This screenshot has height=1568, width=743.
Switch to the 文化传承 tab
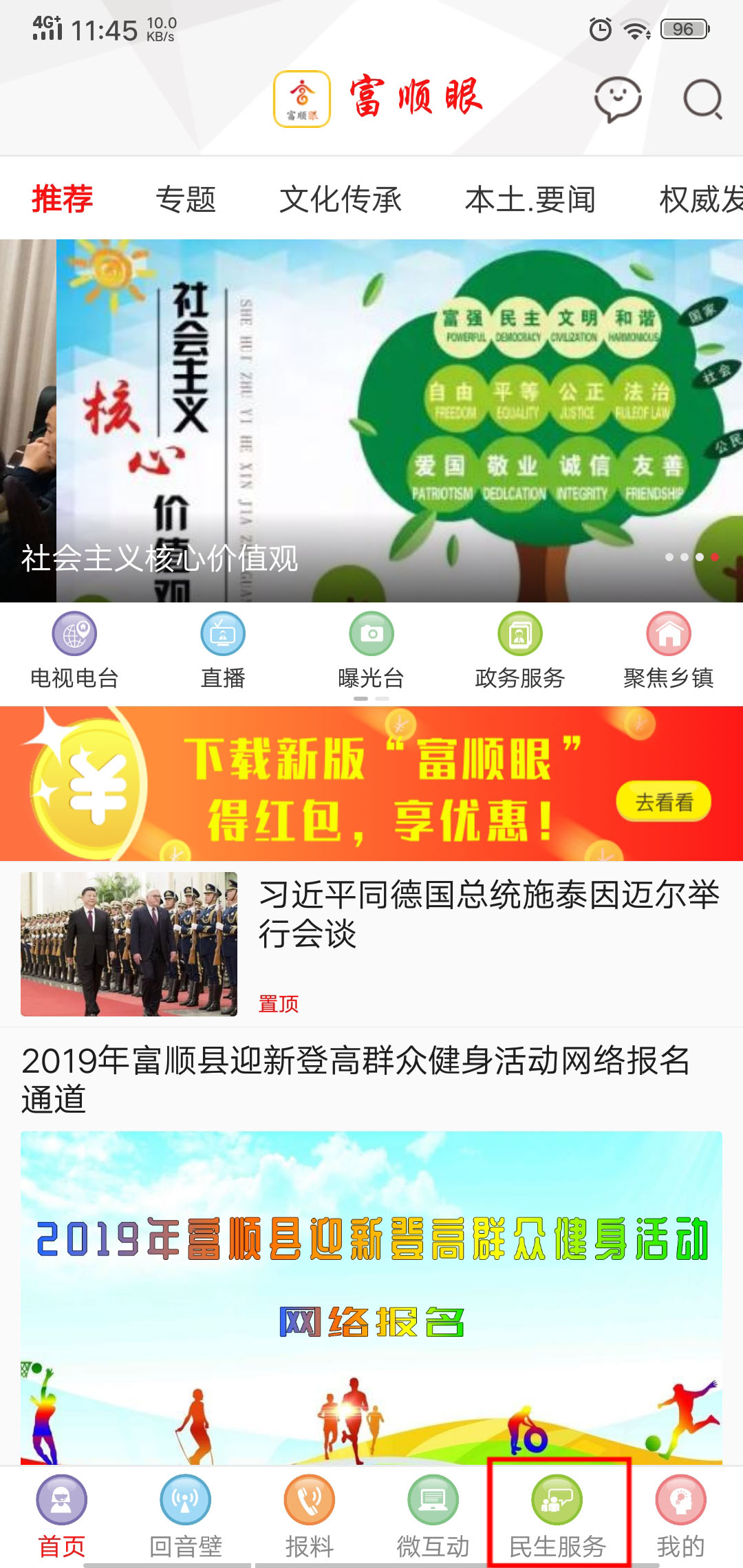pos(341,199)
